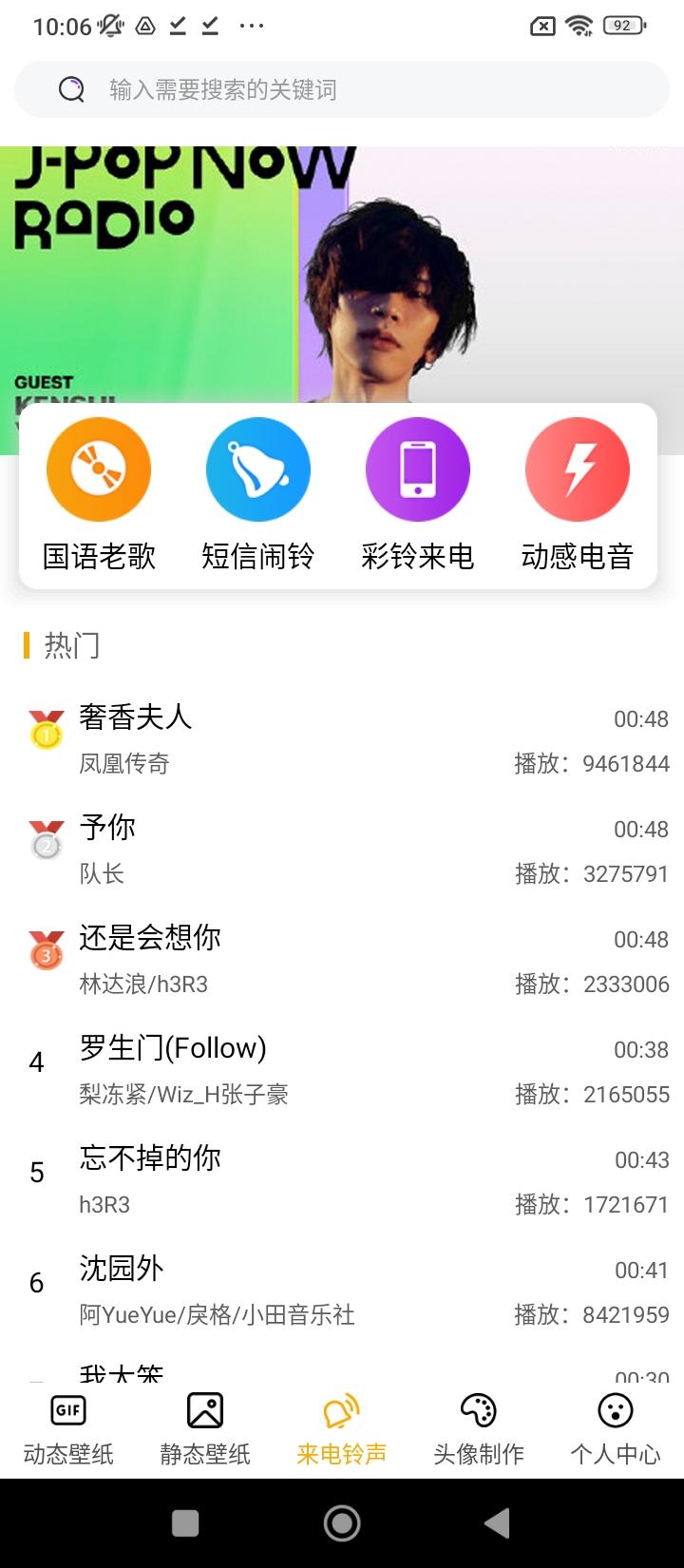Image resolution: width=684 pixels, height=1568 pixels.
Task: Tap the 个人中心 face icon
Action: click(615, 1409)
